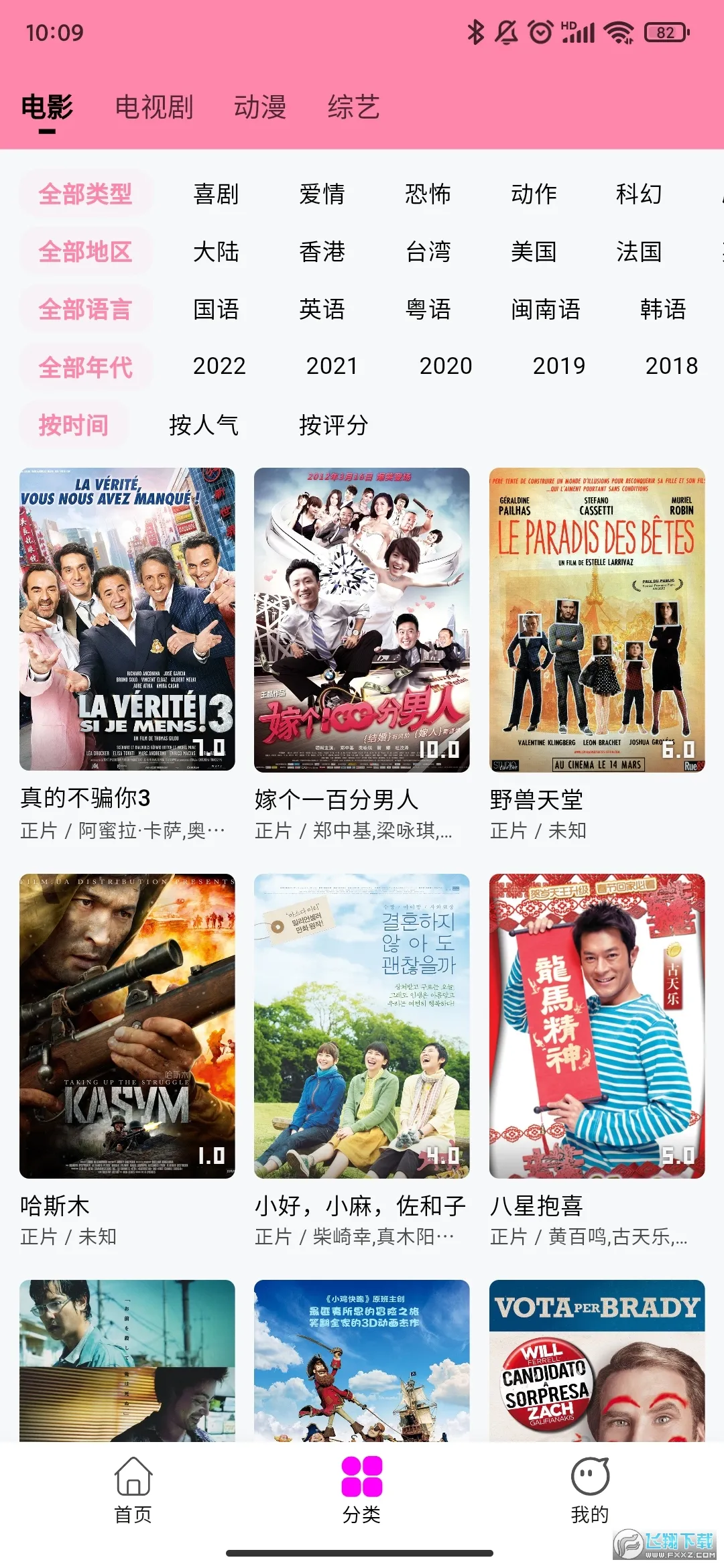Screen dimensions: 724x1568
Task: Filter movies from year 2022
Action: coord(219,366)
